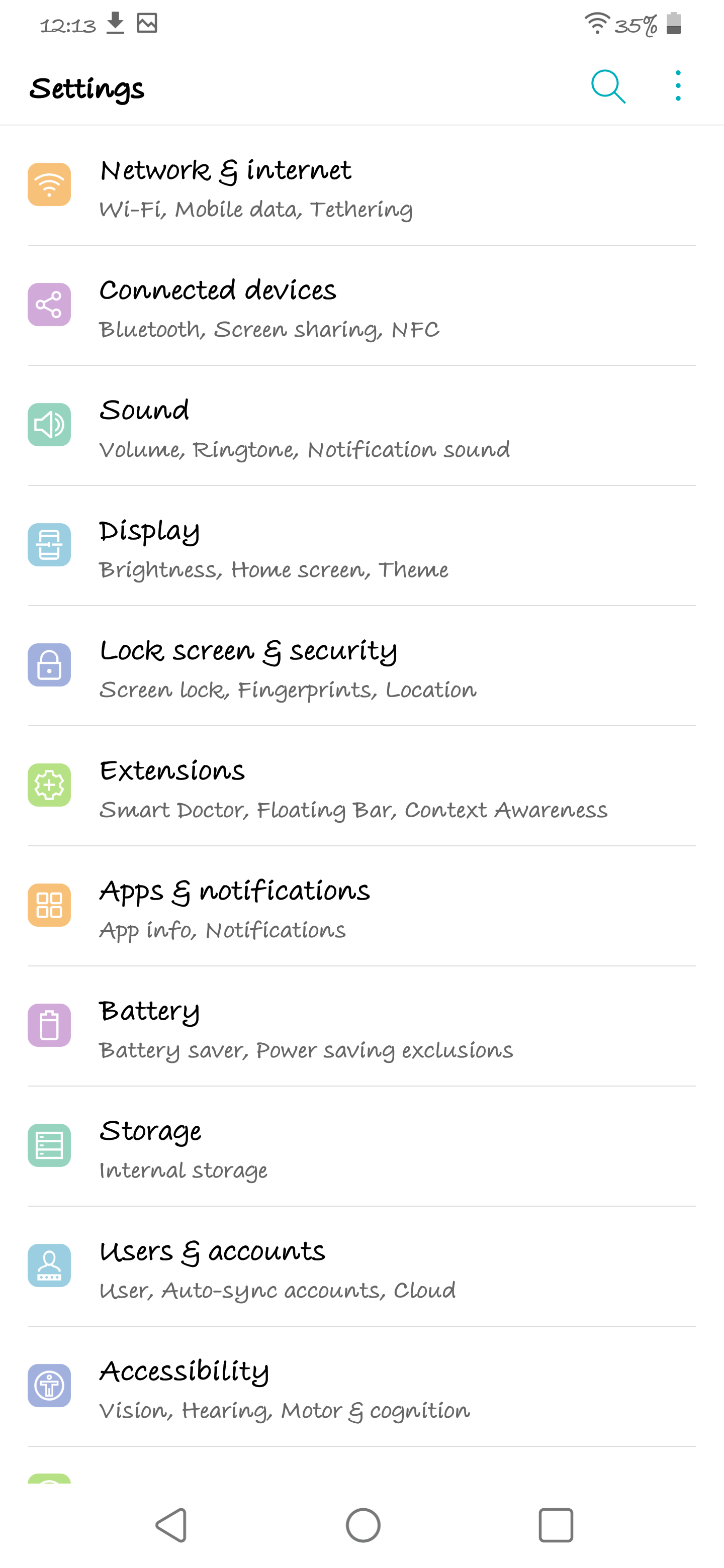The width and height of the screenshot is (724, 1568).
Task: Go to Users & accounts
Action: click(x=361, y=1266)
